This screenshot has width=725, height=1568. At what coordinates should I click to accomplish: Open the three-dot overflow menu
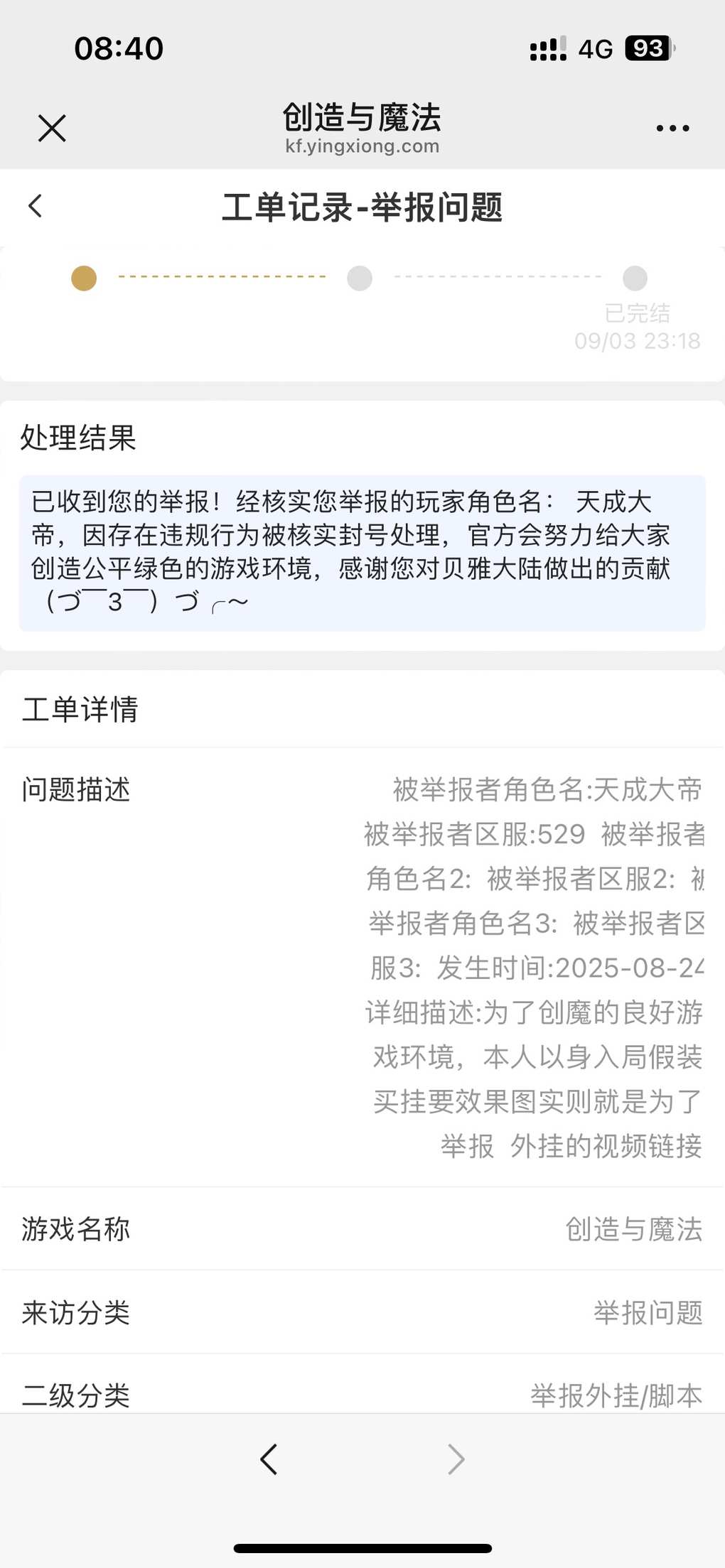pyautogui.click(x=672, y=129)
